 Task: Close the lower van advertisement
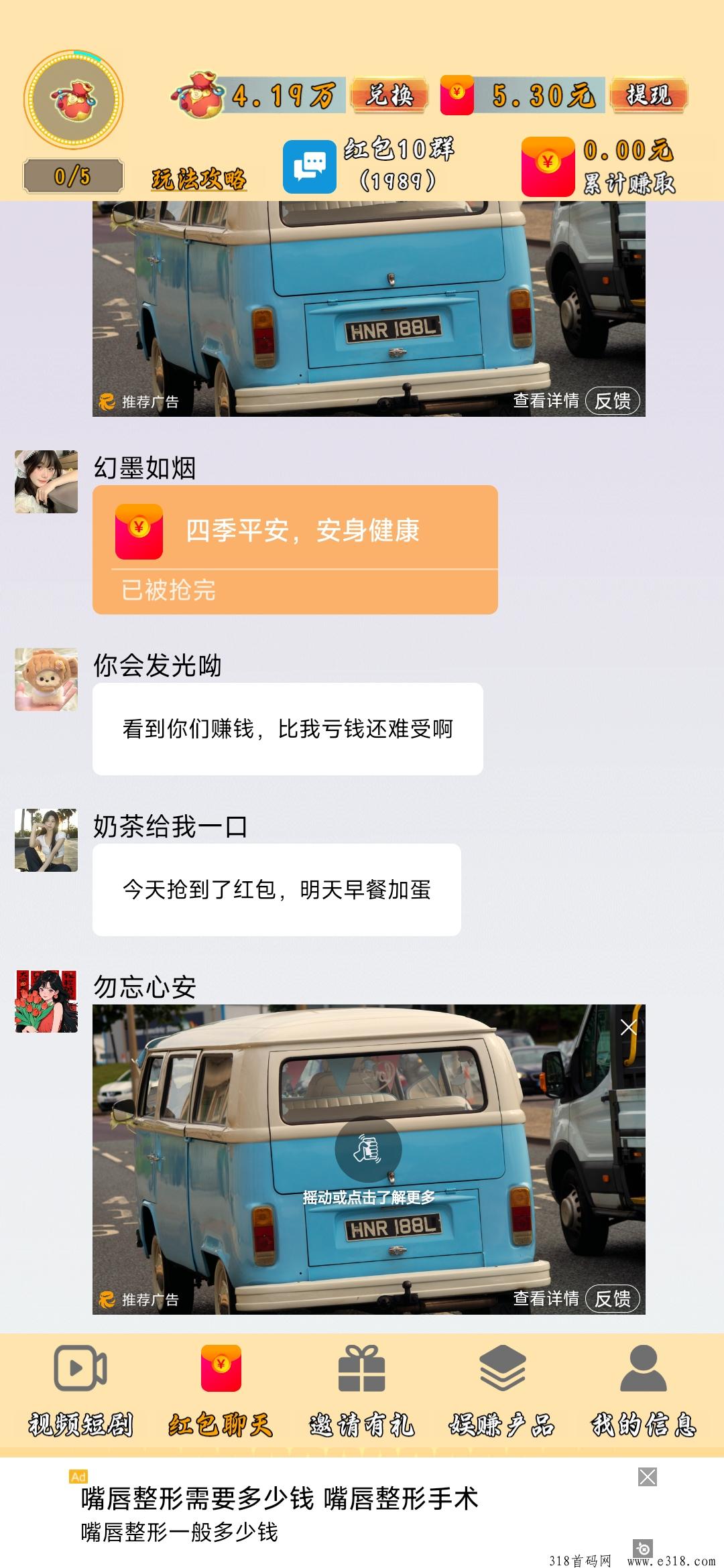628,1027
